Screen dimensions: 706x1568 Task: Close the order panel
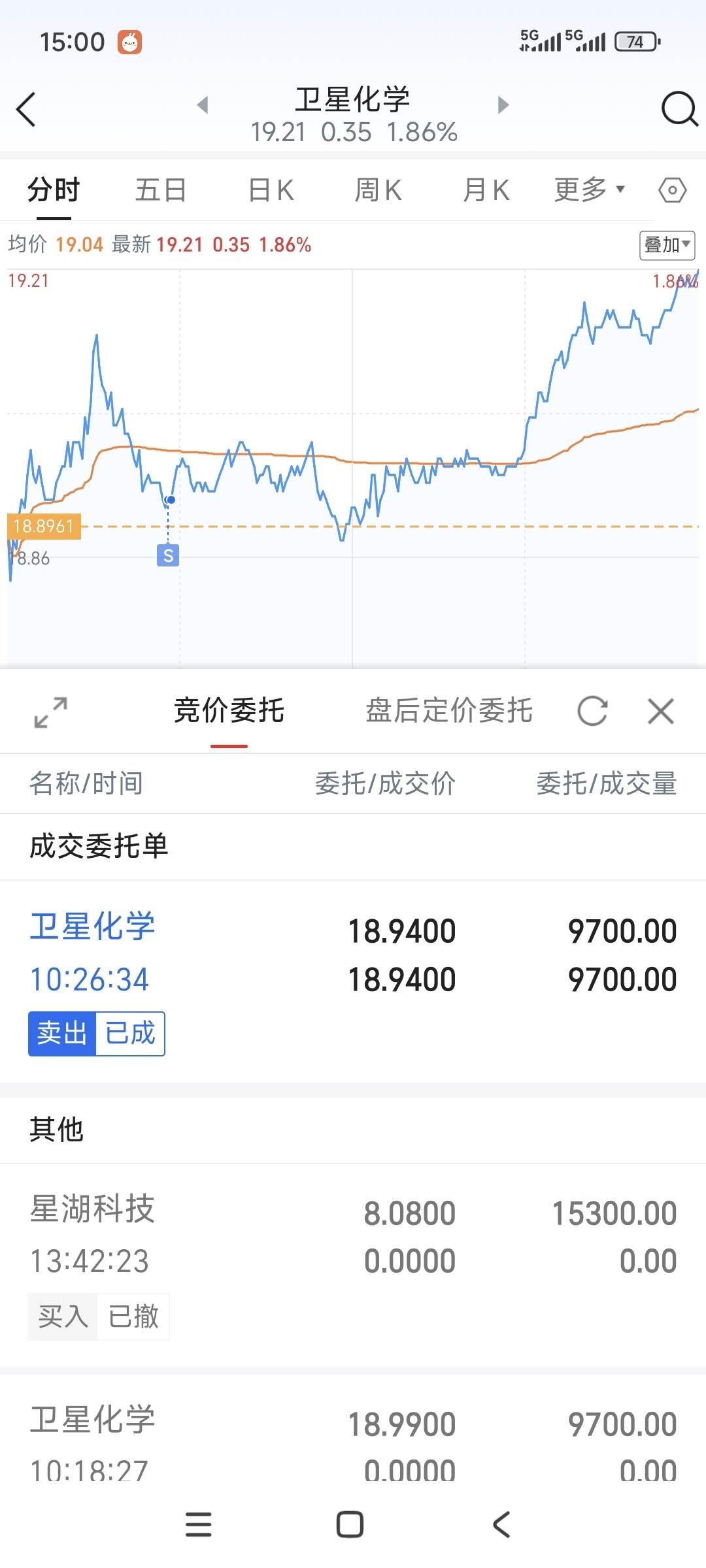[660, 711]
